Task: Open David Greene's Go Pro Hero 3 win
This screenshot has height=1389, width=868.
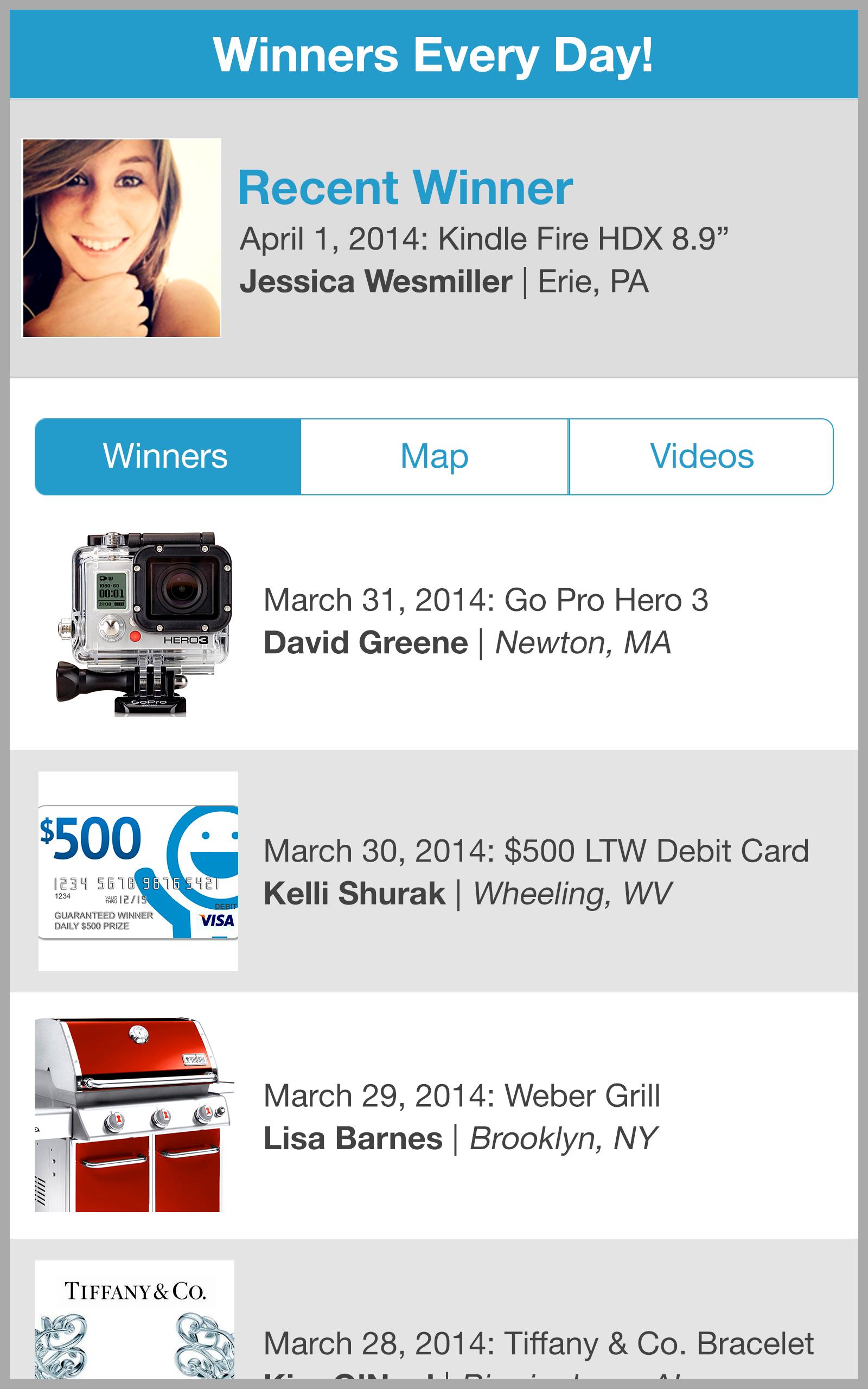Action: point(433,623)
